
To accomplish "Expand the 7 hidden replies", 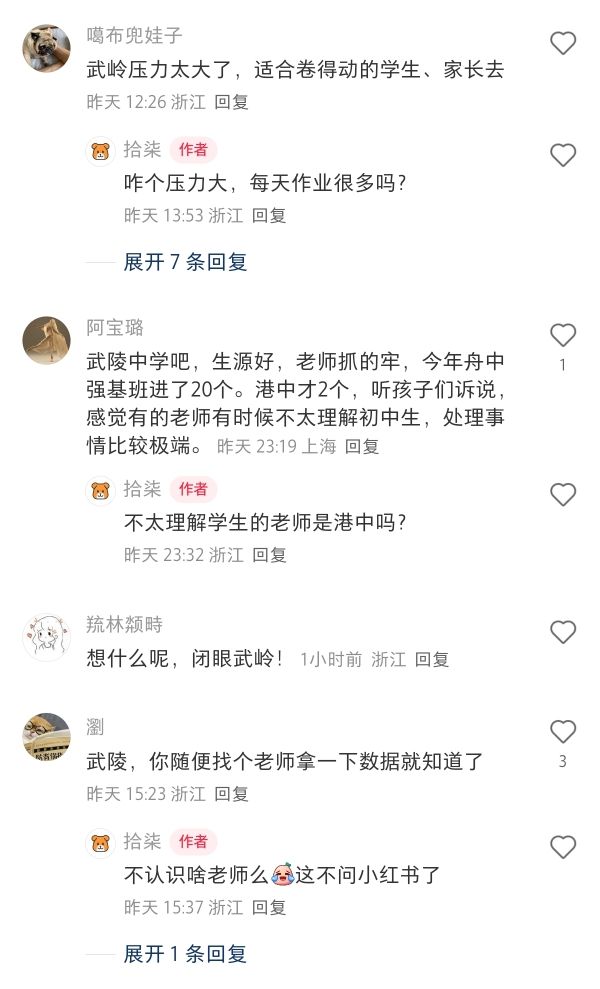I will pos(185,262).
